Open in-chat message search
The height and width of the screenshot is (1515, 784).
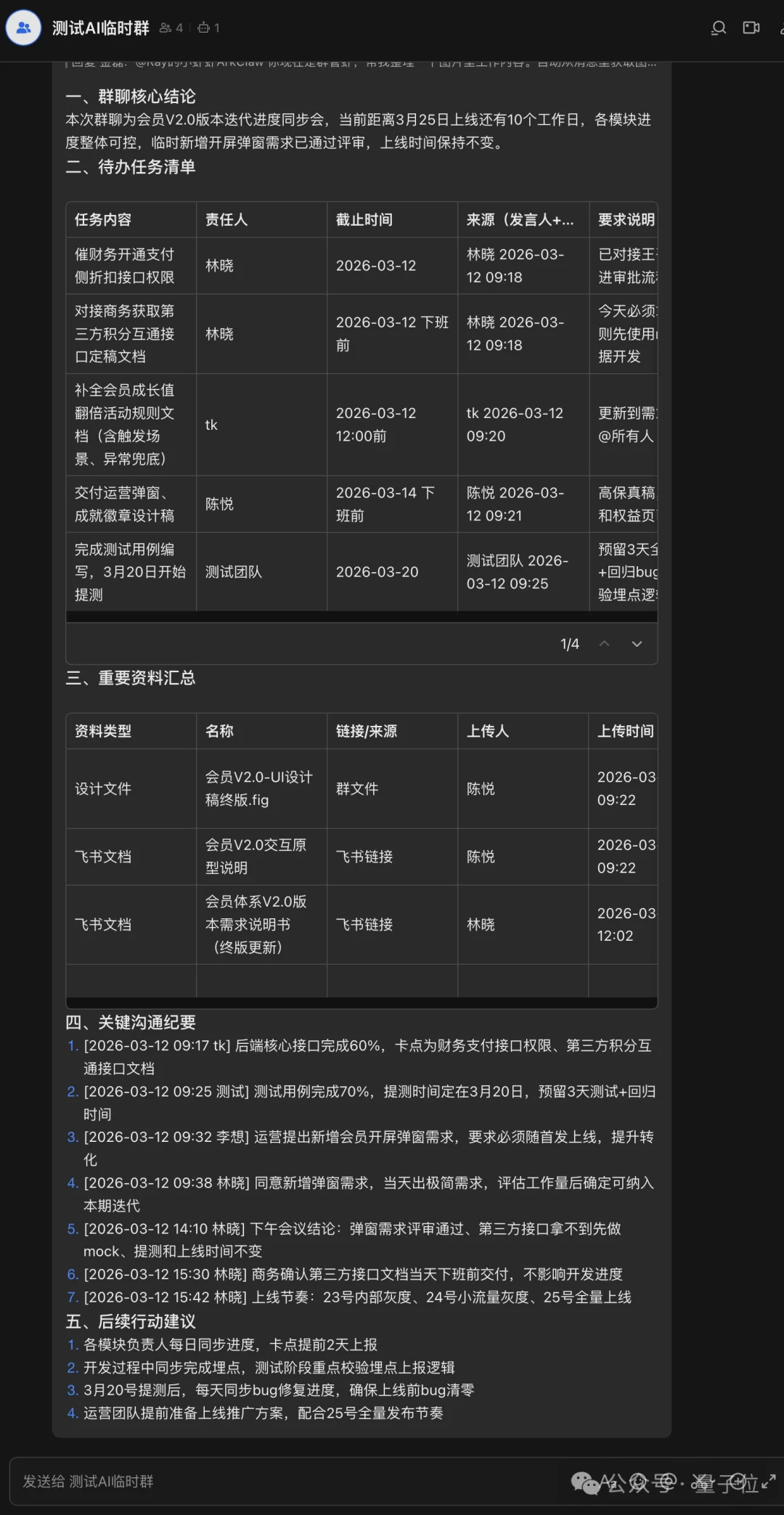[718, 28]
